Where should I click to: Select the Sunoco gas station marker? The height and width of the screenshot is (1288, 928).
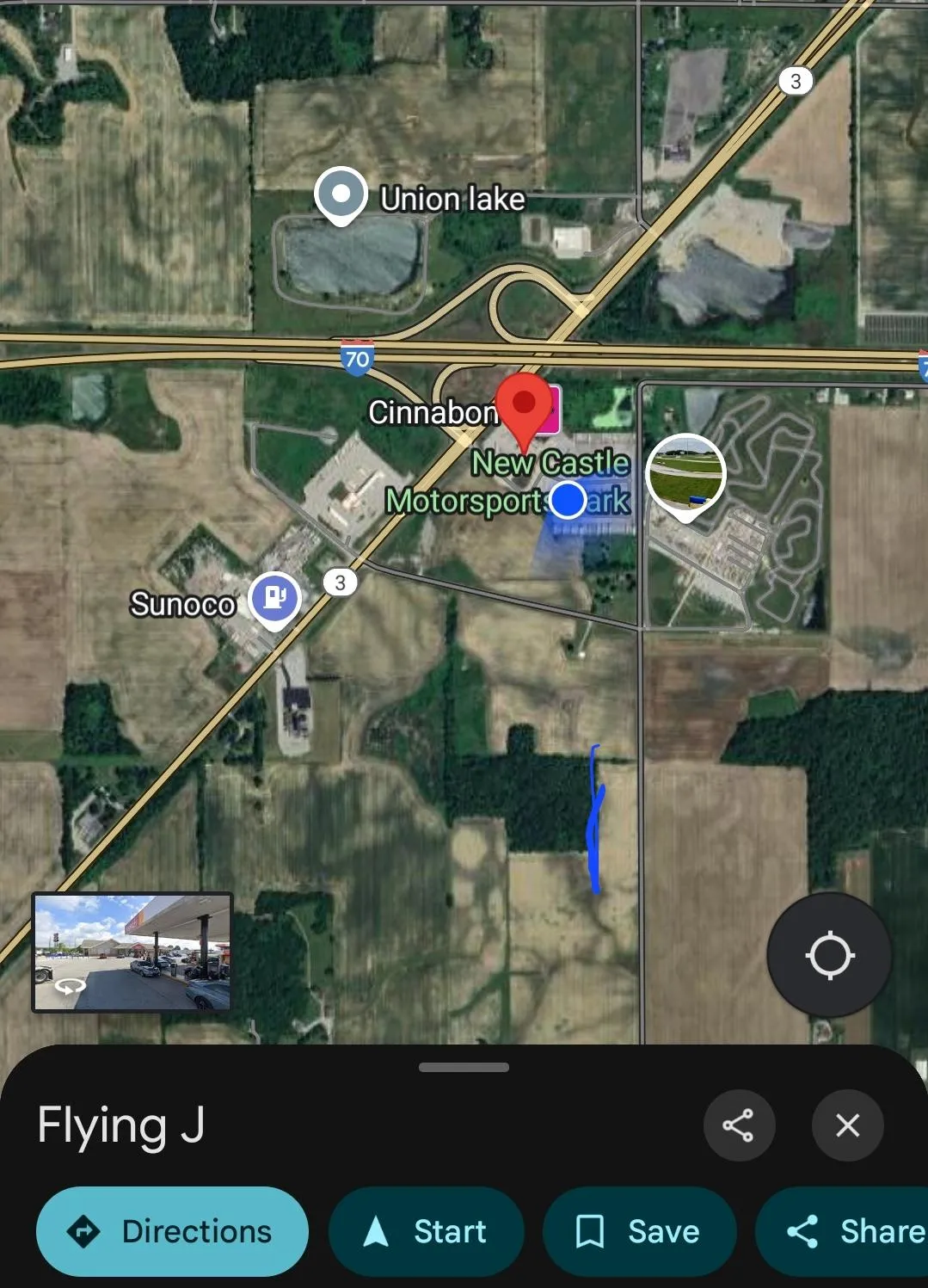[274, 599]
